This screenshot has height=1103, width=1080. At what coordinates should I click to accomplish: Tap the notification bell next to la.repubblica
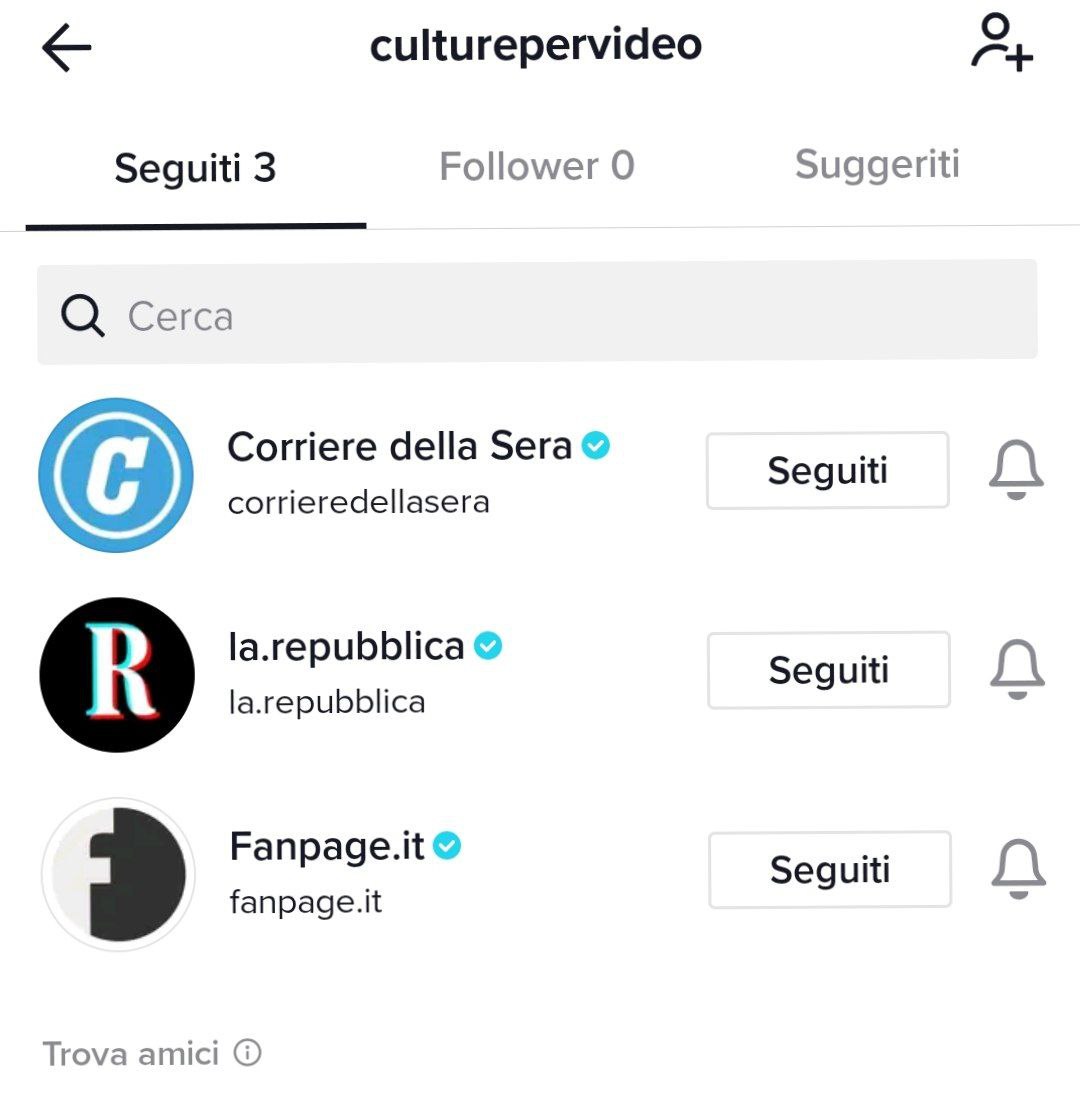(x=1018, y=670)
